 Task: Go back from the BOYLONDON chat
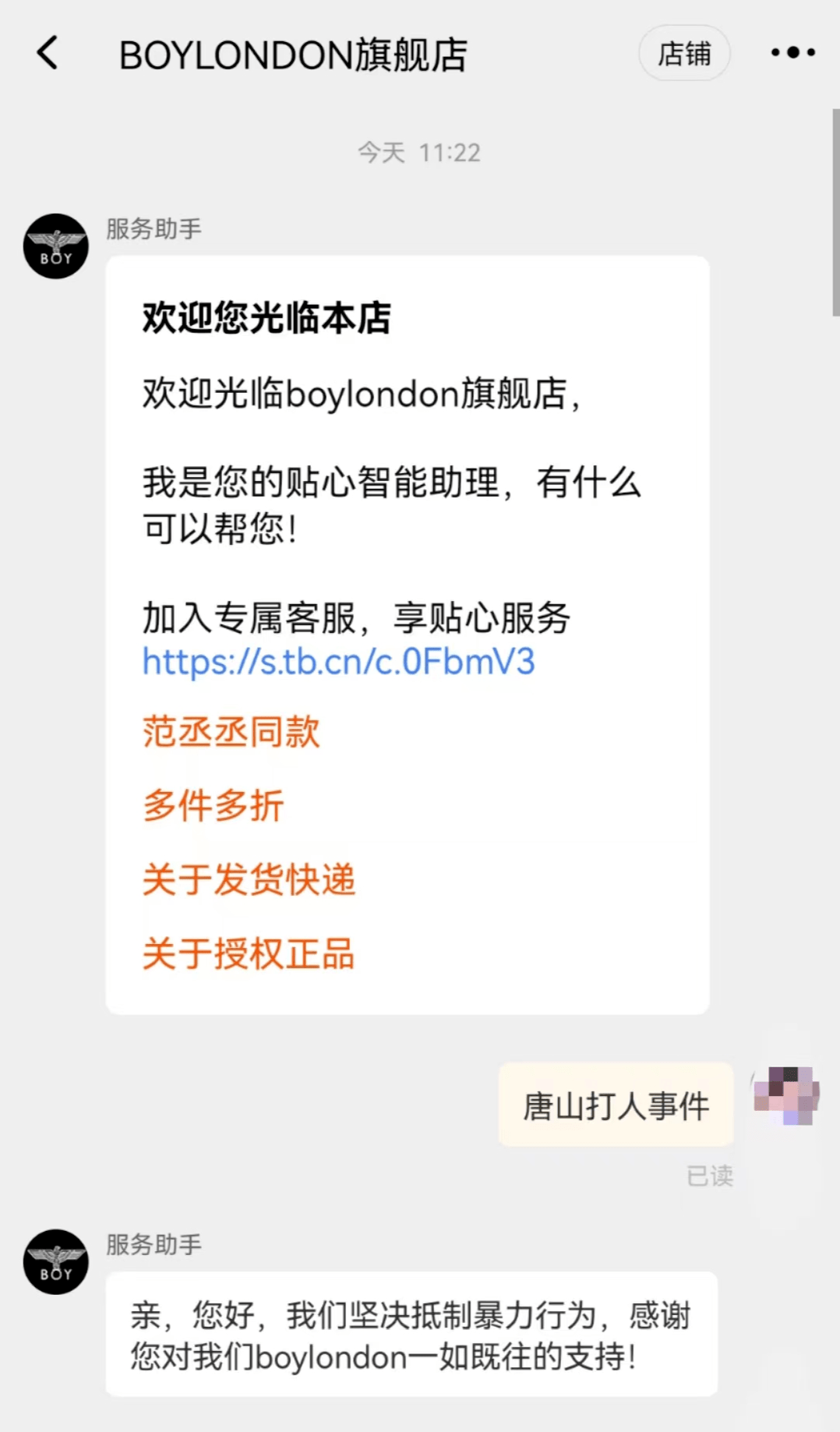[x=48, y=53]
